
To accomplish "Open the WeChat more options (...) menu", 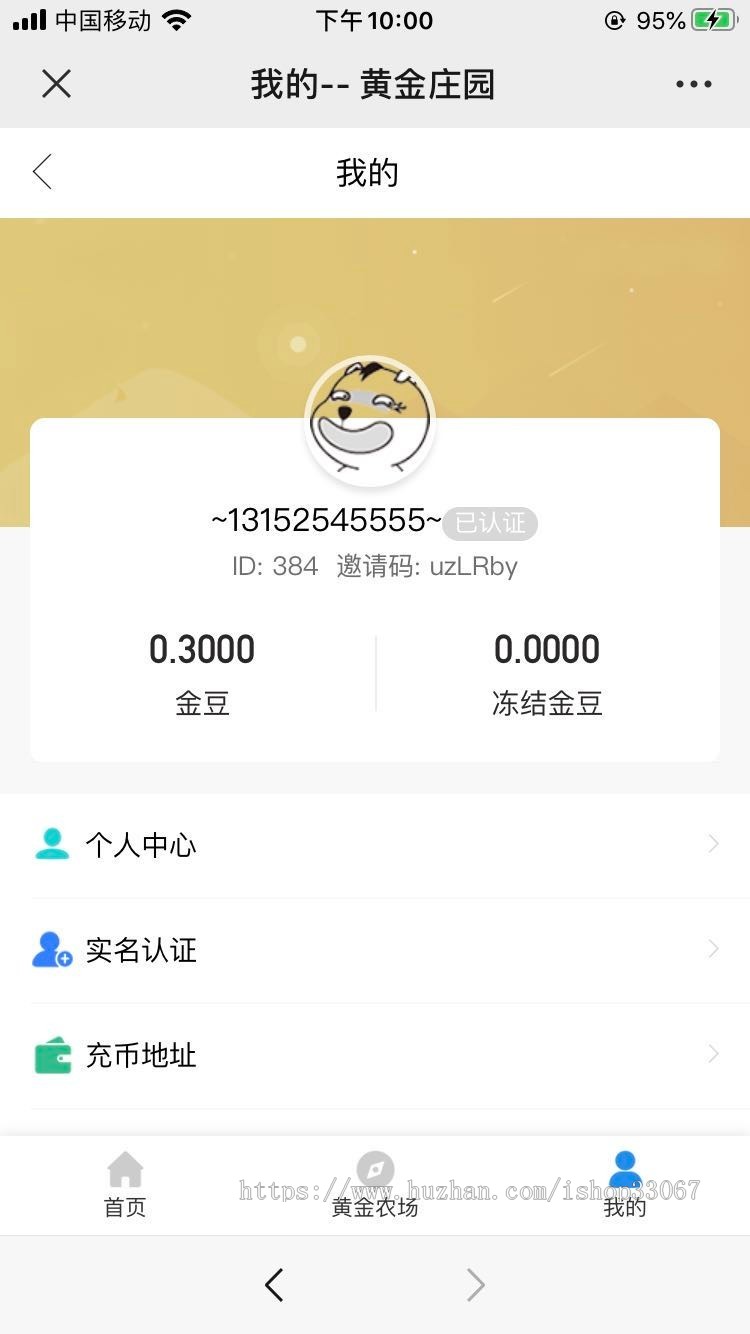I will click(x=693, y=84).
